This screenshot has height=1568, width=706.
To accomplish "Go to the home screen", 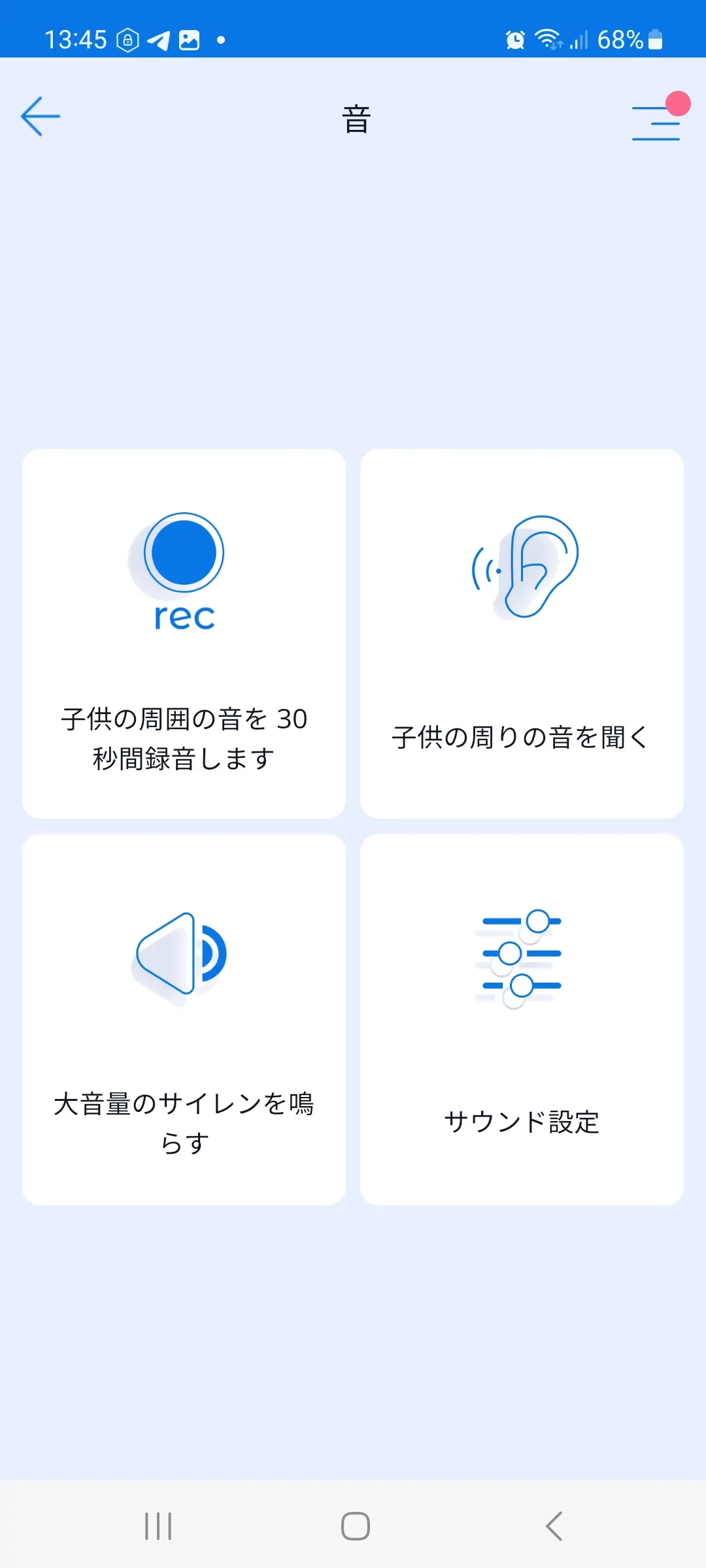I will pos(356,1526).
